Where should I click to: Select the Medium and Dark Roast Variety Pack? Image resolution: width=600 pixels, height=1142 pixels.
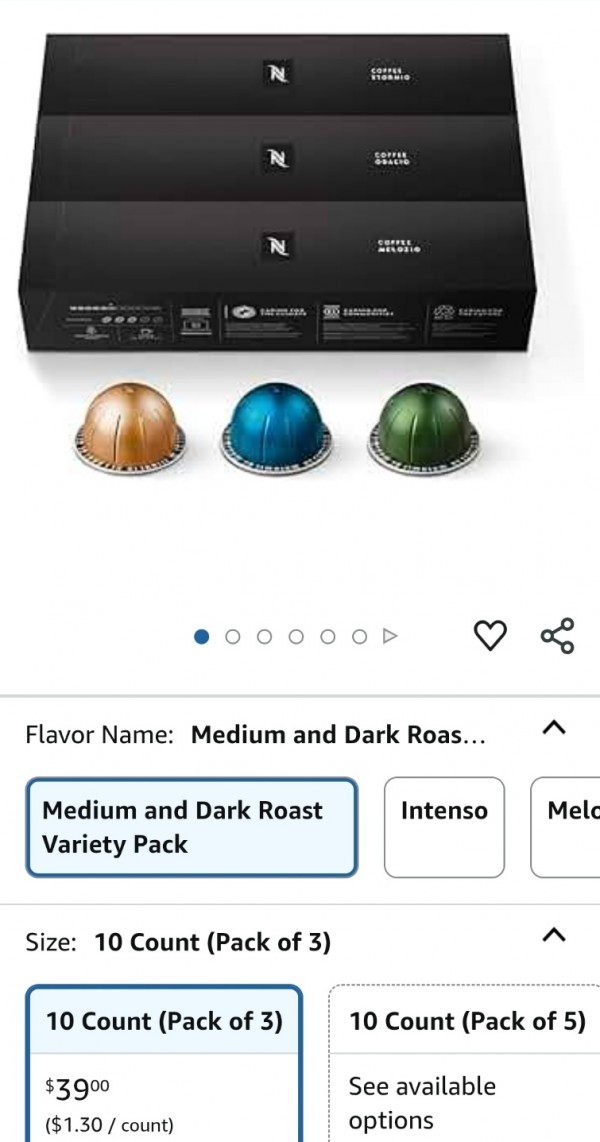[x=191, y=827]
